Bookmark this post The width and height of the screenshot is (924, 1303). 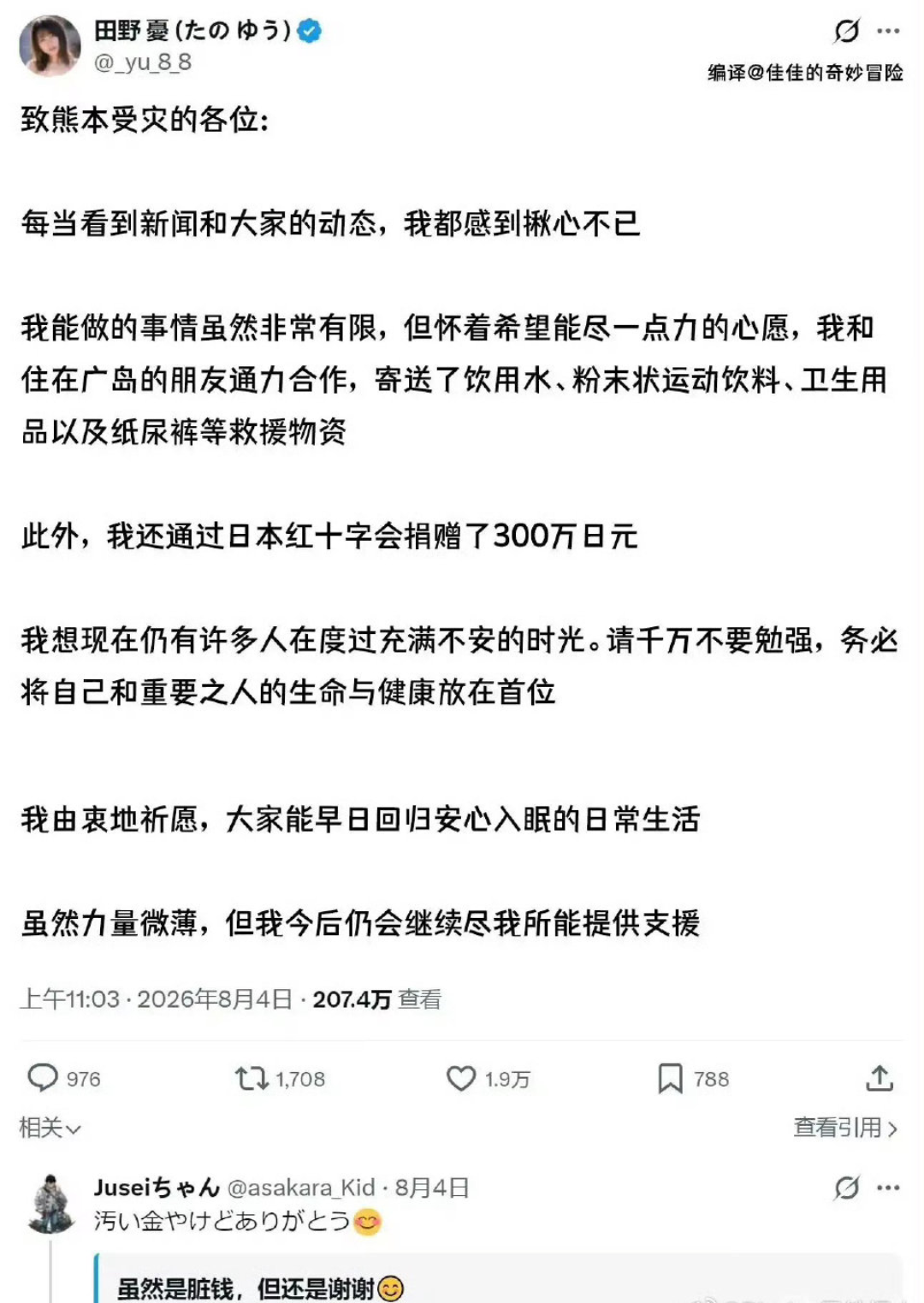(x=670, y=1079)
